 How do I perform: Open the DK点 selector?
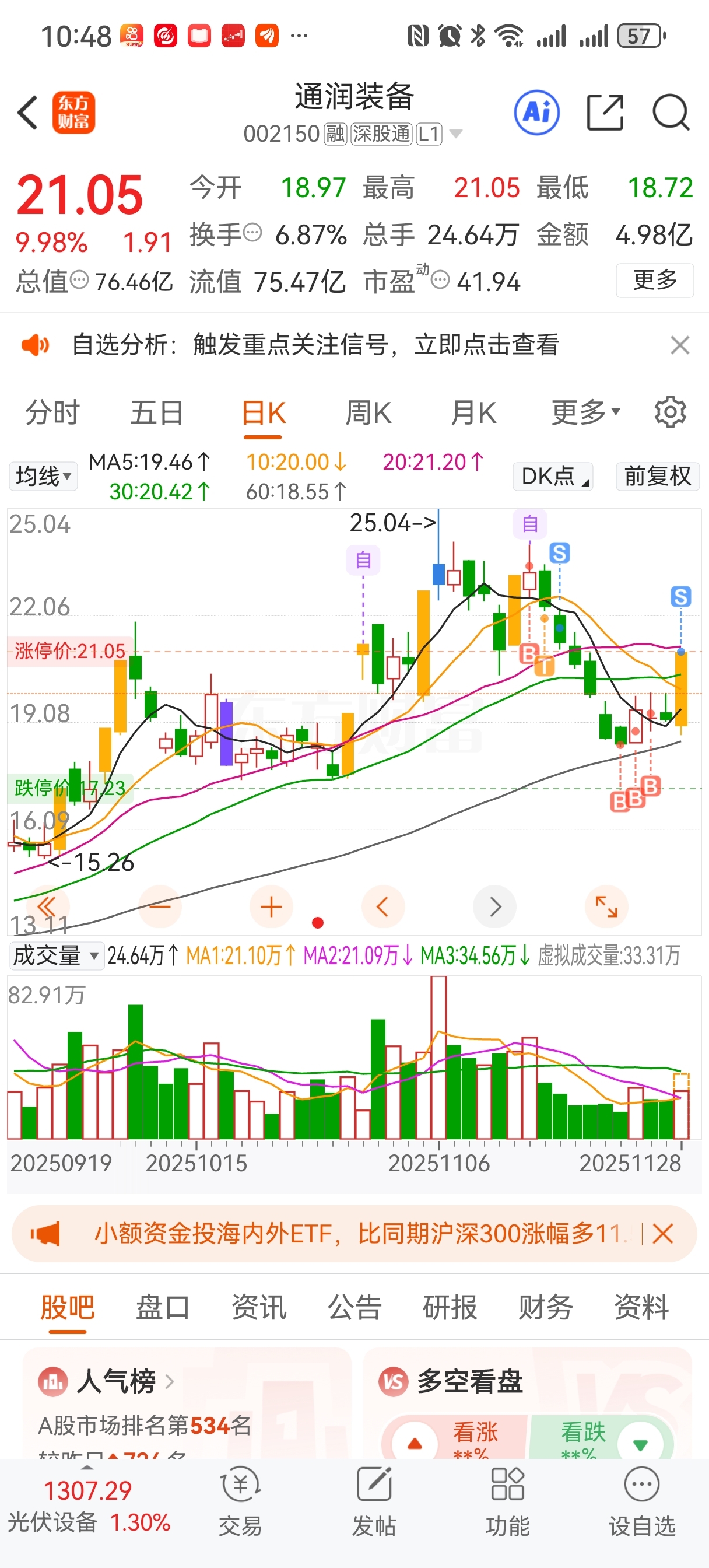553,476
